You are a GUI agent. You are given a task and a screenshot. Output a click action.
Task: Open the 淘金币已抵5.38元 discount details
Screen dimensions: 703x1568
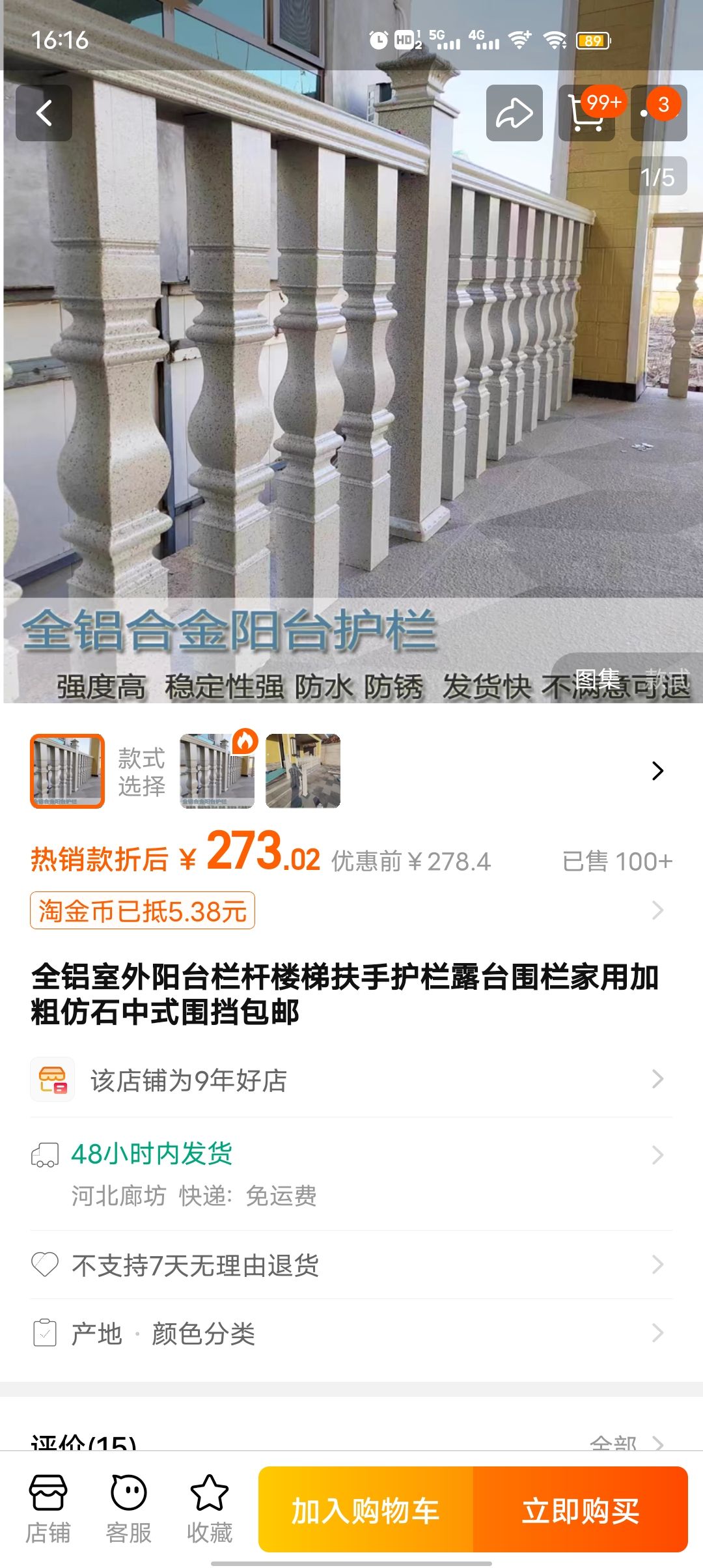142,910
